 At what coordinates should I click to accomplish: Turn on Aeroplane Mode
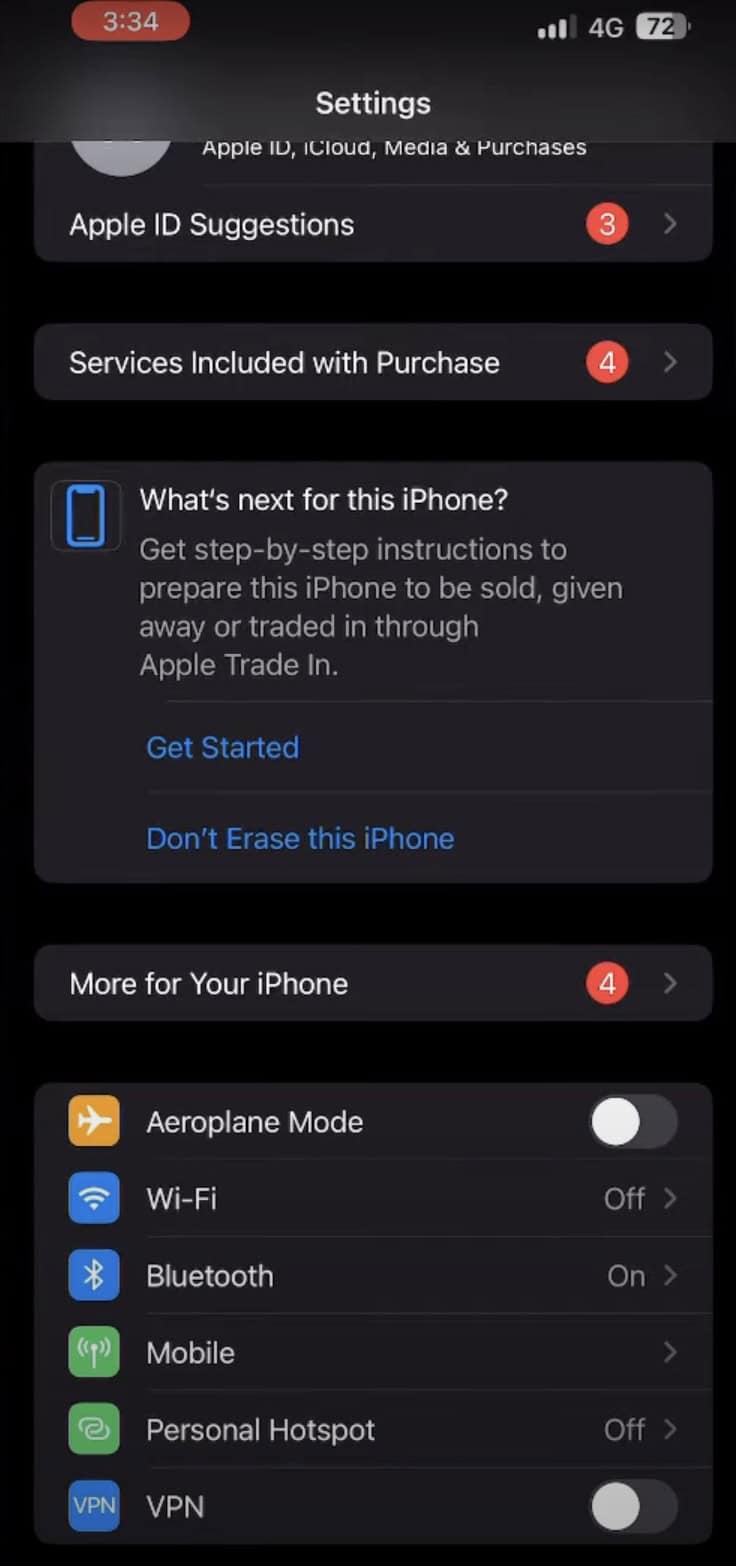point(632,1122)
